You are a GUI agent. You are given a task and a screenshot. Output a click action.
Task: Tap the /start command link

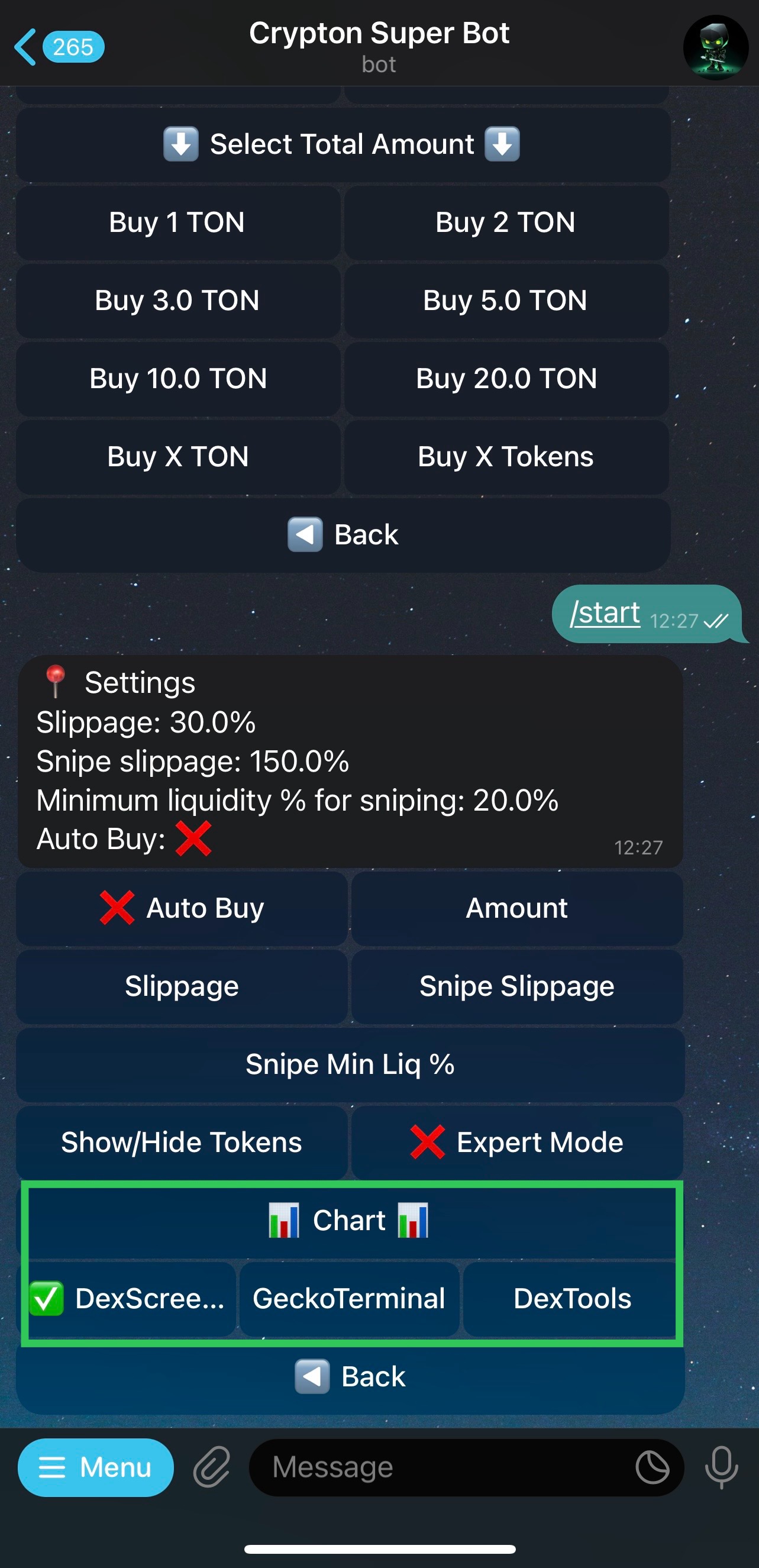point(605,613)
